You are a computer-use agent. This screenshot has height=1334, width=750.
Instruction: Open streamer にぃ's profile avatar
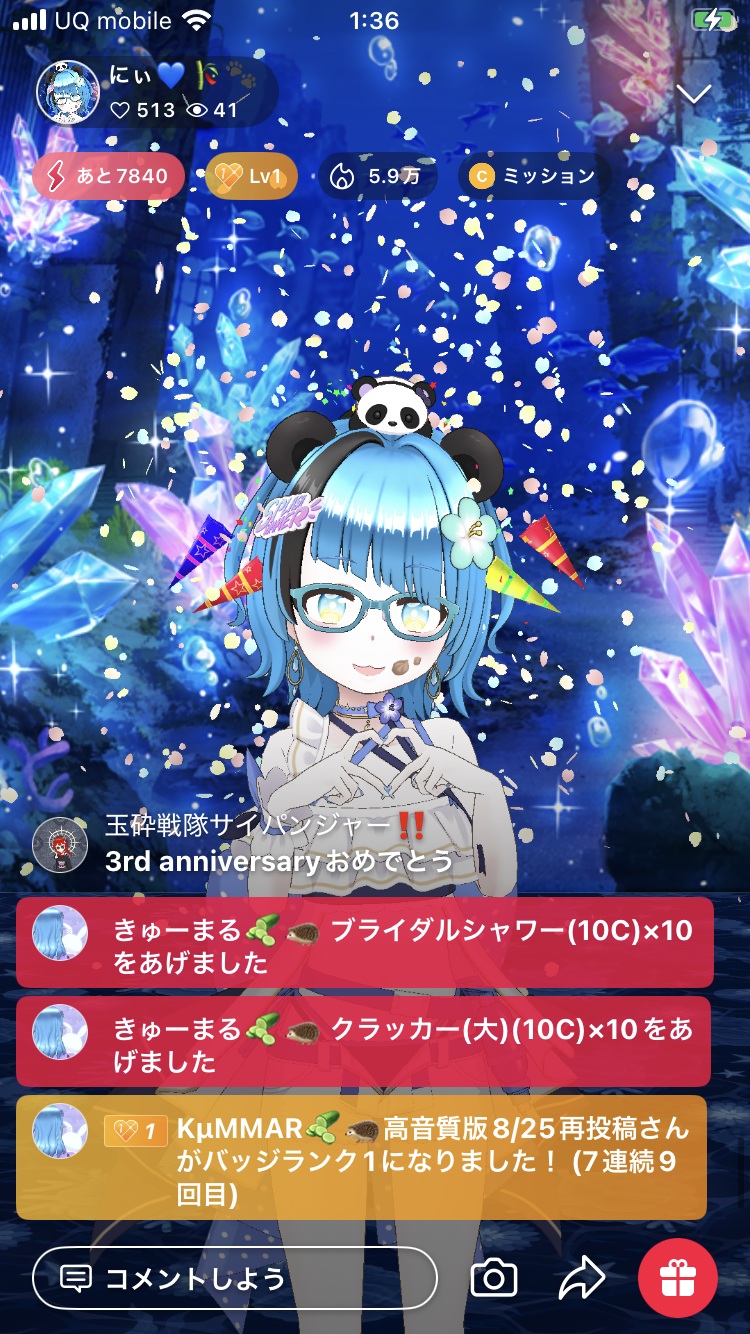(67, 91)
